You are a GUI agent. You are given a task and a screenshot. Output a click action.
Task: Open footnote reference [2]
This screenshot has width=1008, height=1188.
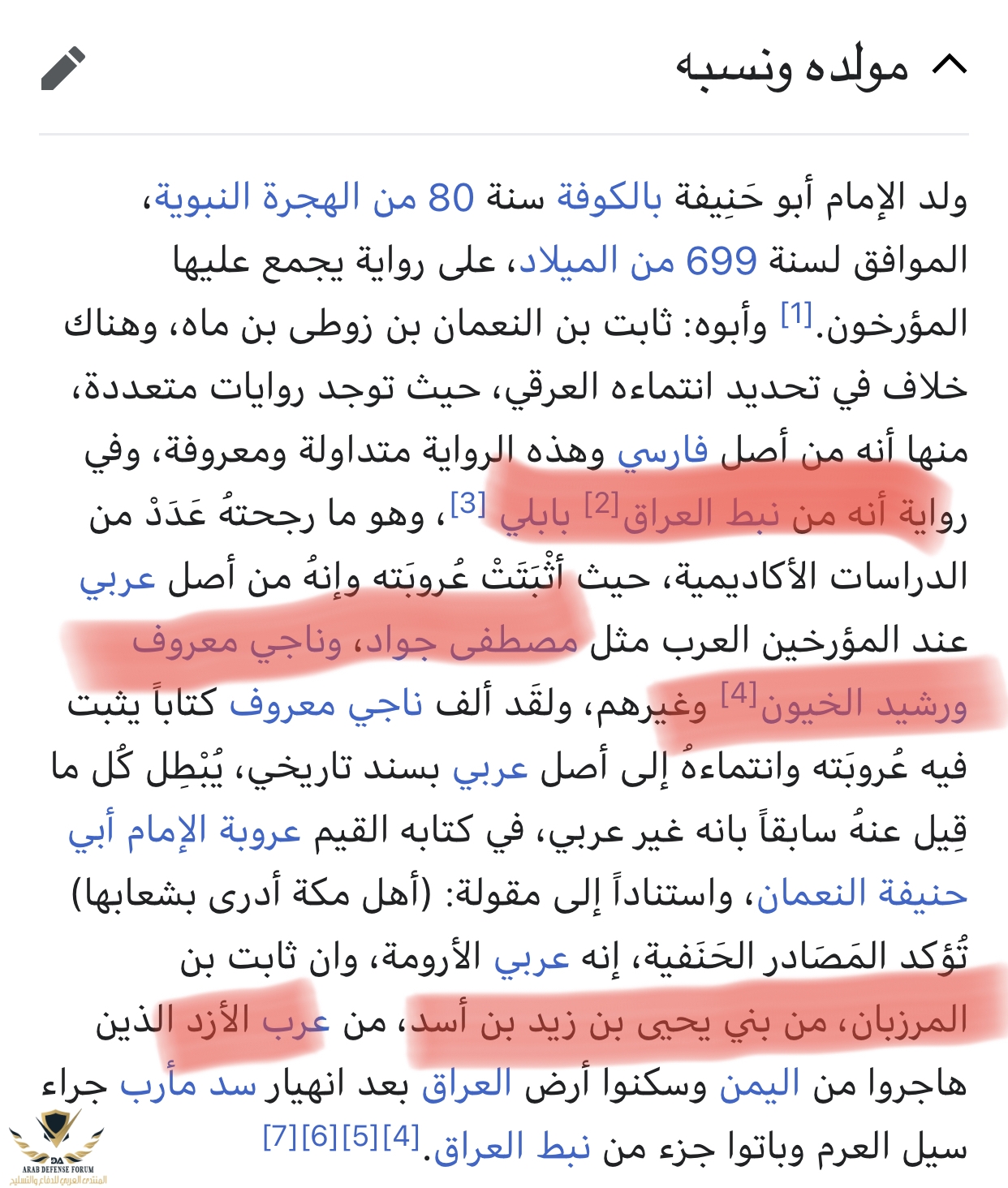click(601, 504)
